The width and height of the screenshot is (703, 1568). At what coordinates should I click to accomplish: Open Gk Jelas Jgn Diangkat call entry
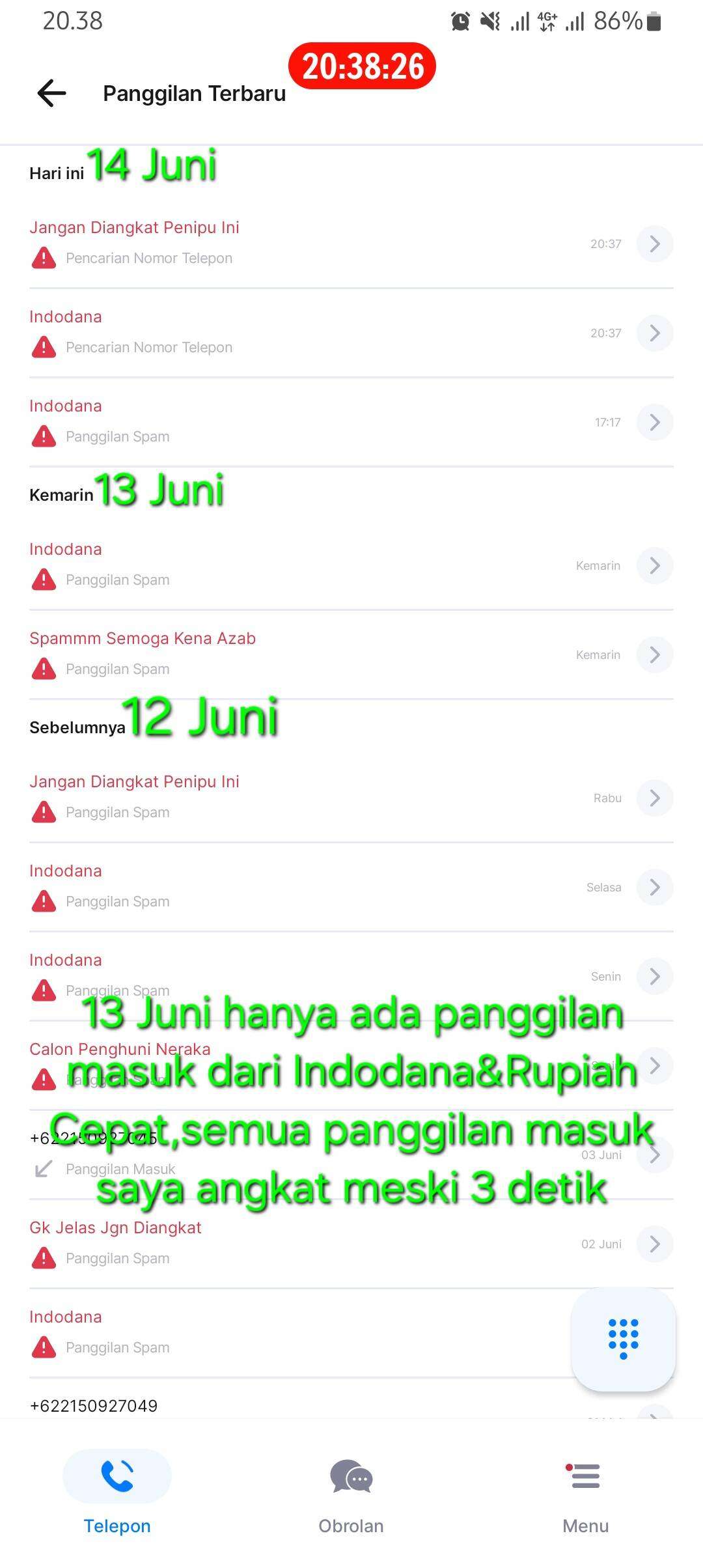coord(351,1244)
